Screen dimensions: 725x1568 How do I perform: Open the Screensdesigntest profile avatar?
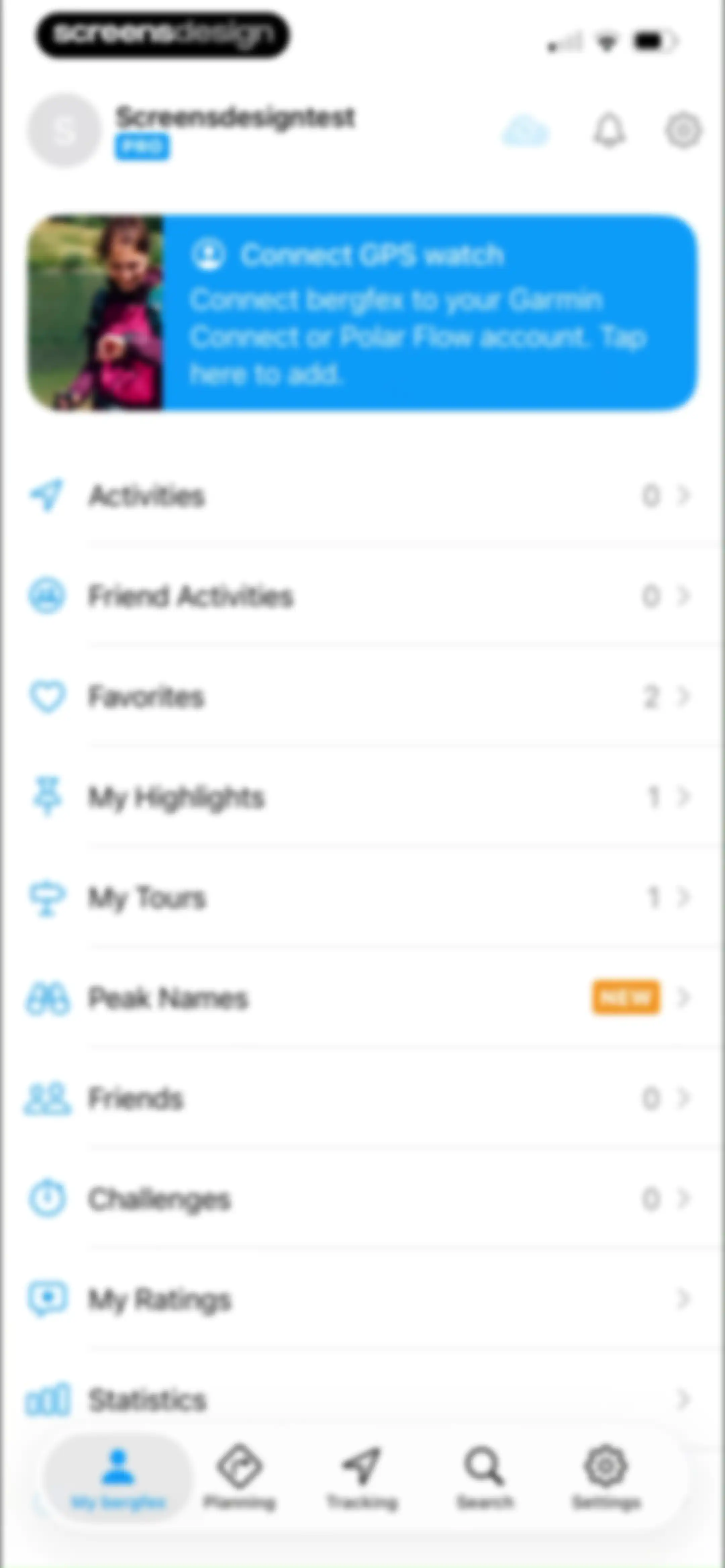(x=64, y=130)
